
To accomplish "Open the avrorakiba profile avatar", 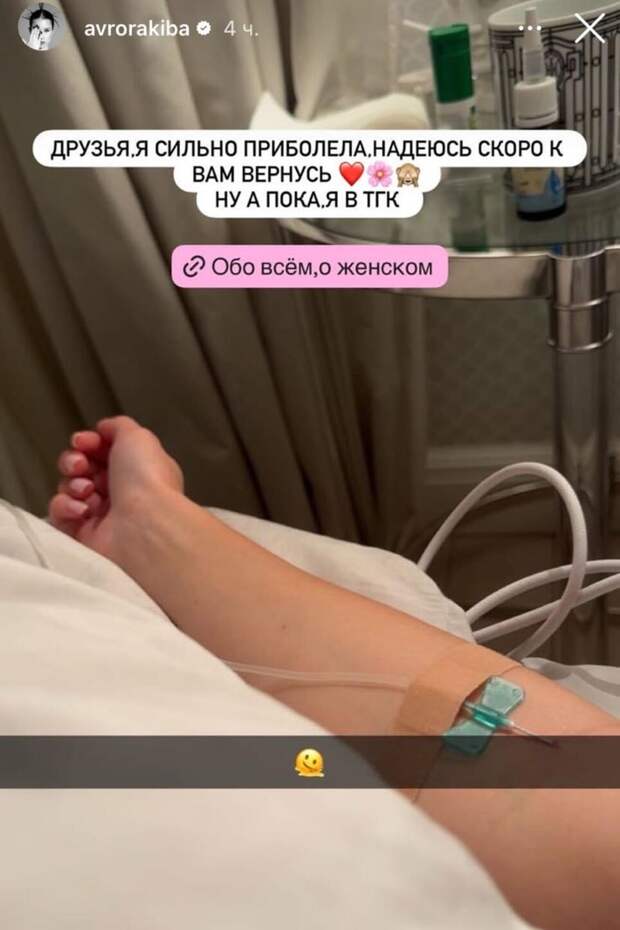I will click(40, 29).
